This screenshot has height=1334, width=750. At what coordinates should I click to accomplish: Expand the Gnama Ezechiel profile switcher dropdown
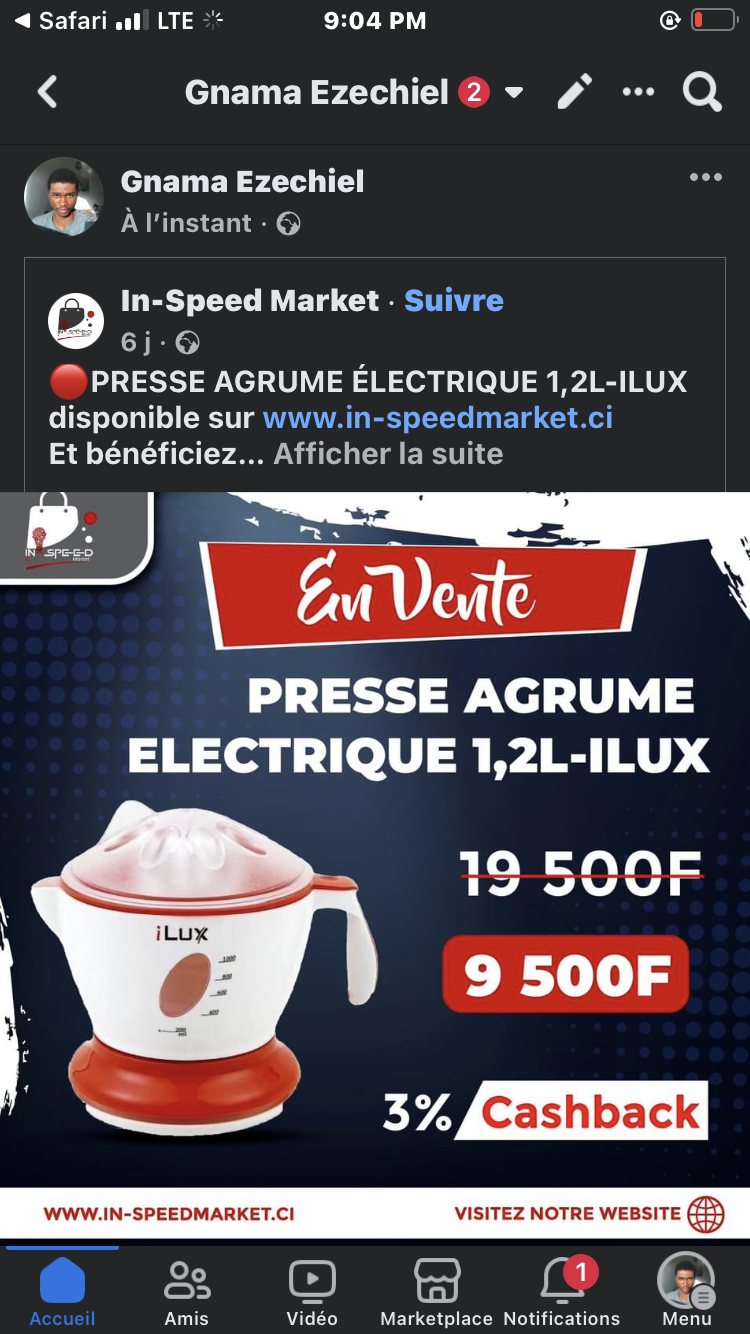click(514, 93)
